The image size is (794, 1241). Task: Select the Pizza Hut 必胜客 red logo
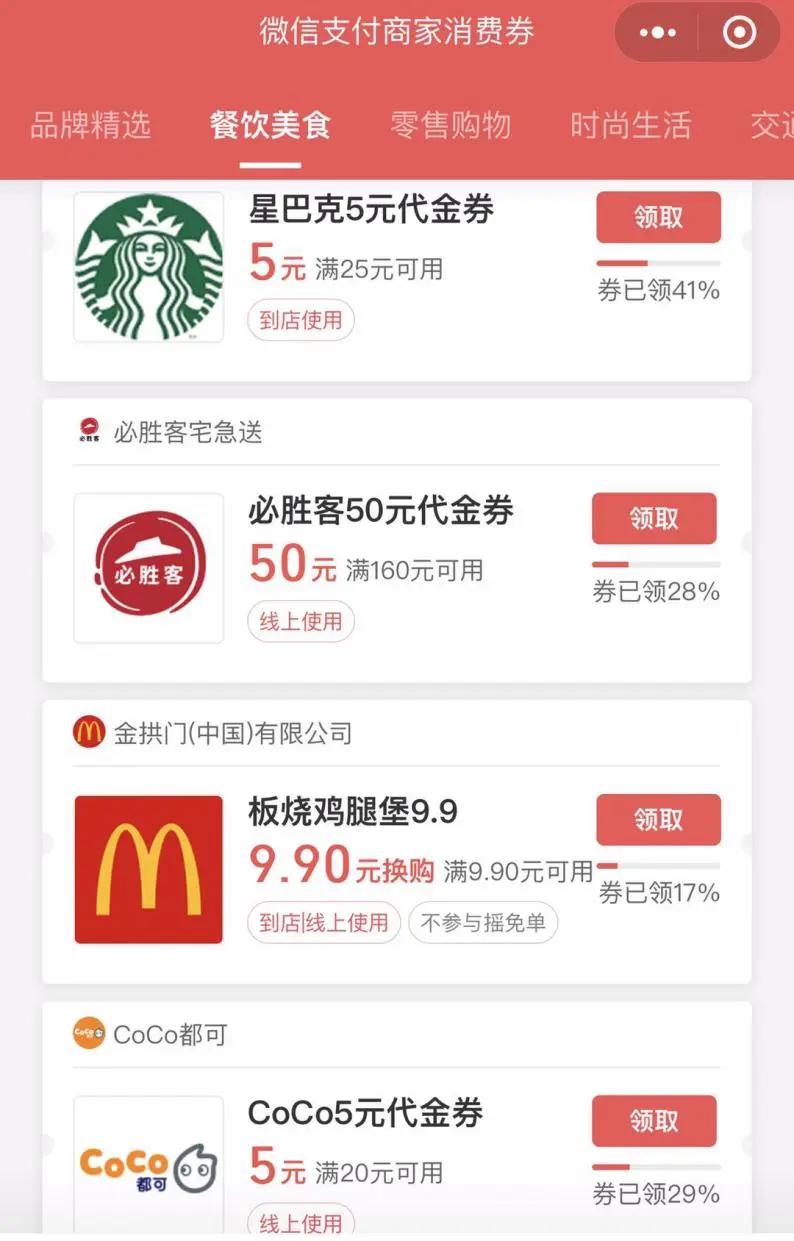pos(147,565)
